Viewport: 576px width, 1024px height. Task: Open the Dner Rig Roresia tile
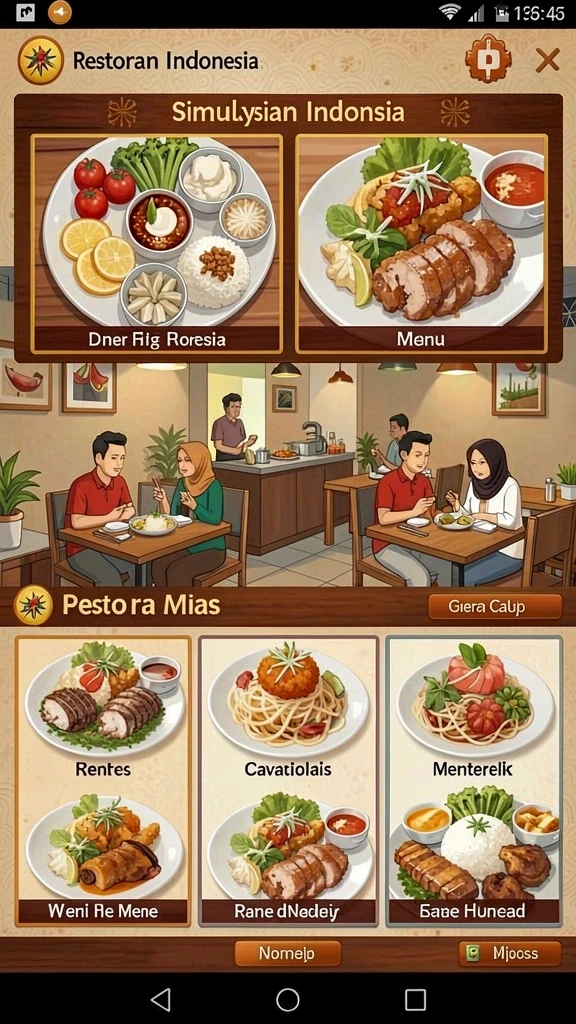(x=157, y=244)
